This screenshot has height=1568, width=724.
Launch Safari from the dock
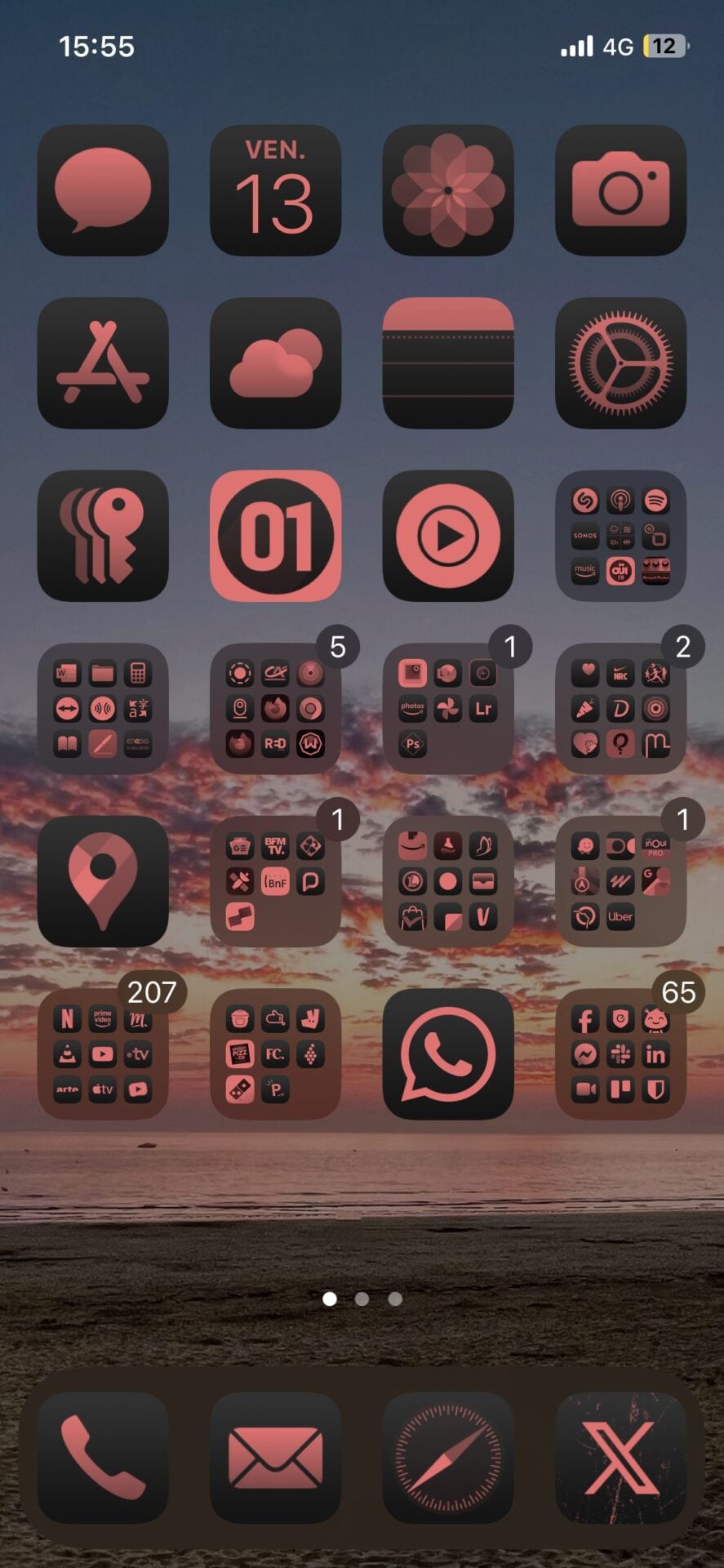click(x=448, y=1458)
